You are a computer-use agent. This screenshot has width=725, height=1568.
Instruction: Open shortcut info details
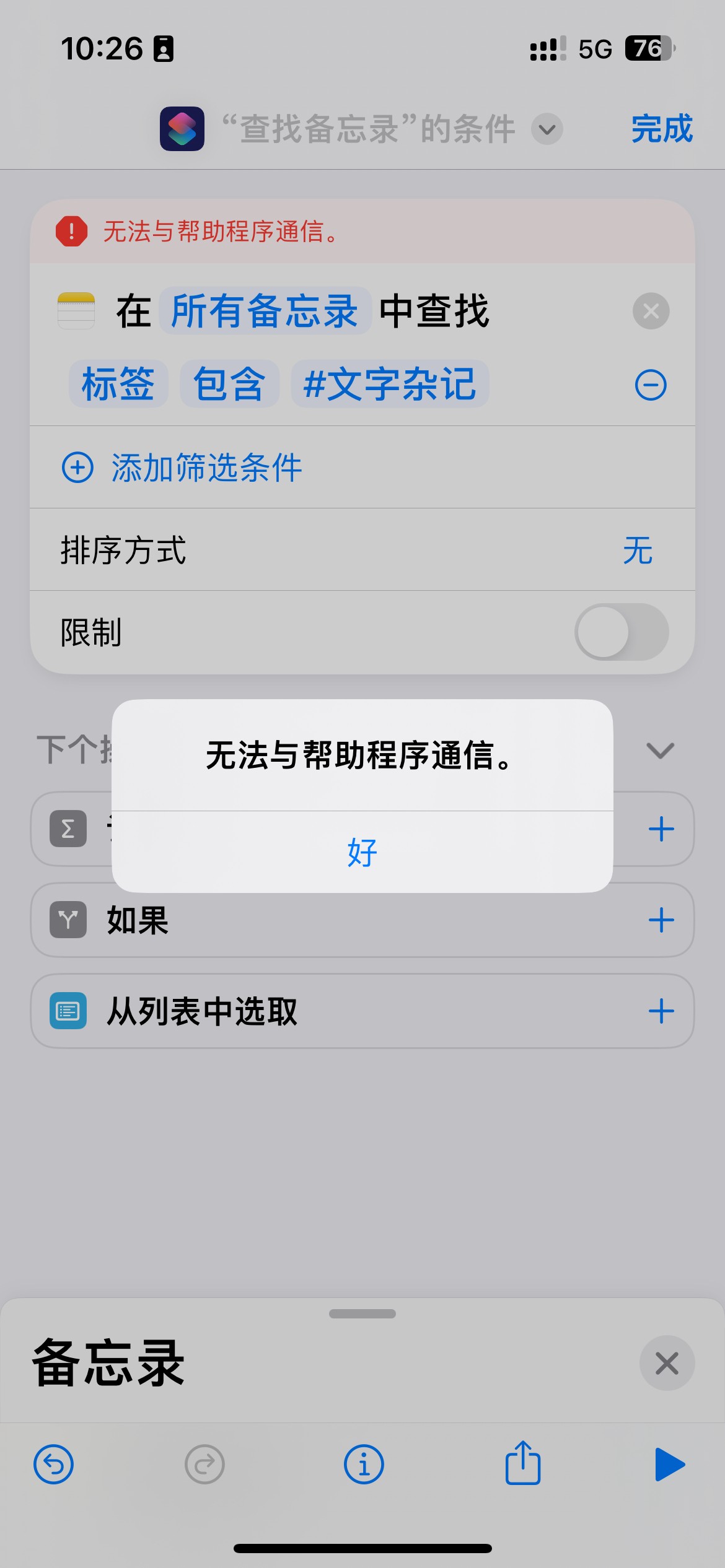tap(364, 1465)
